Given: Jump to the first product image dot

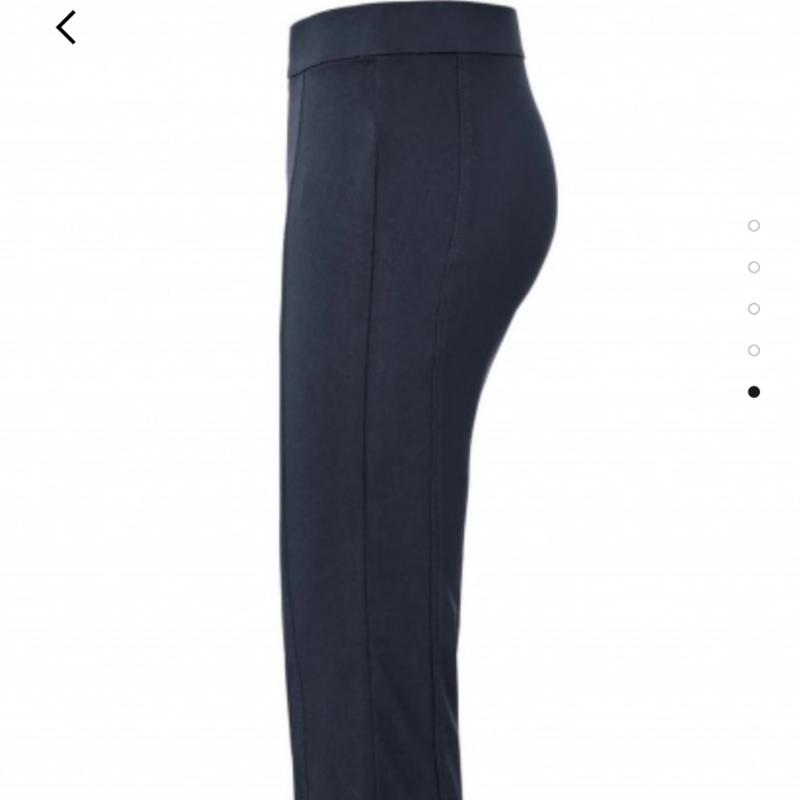Looking at the screenshot, I should point(754,226).
